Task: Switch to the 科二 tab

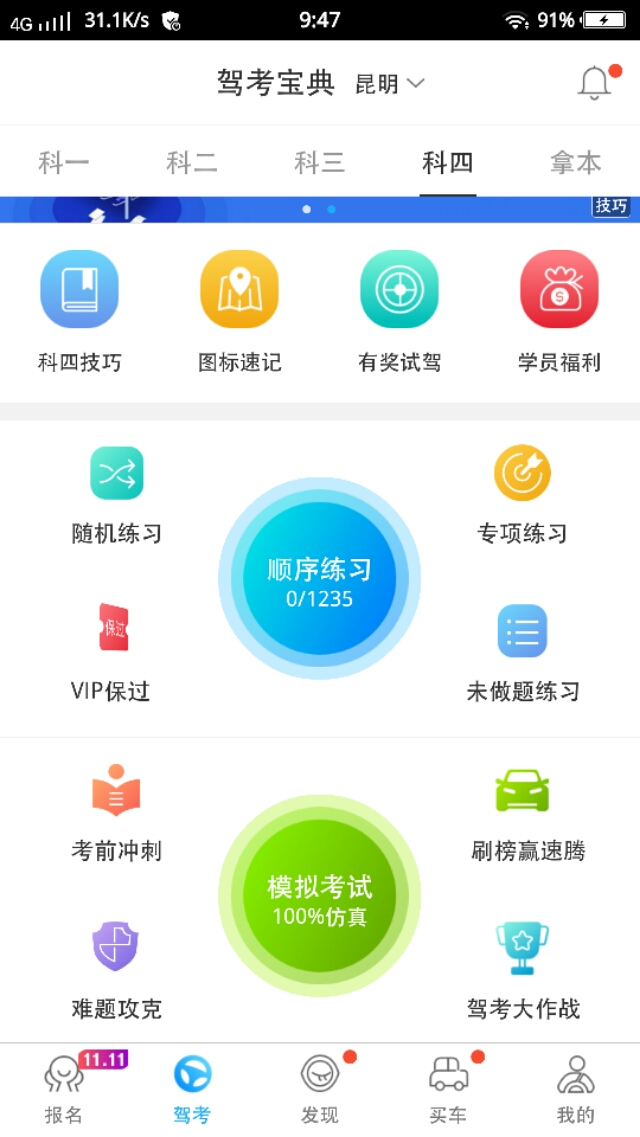Action: [191, 162]
